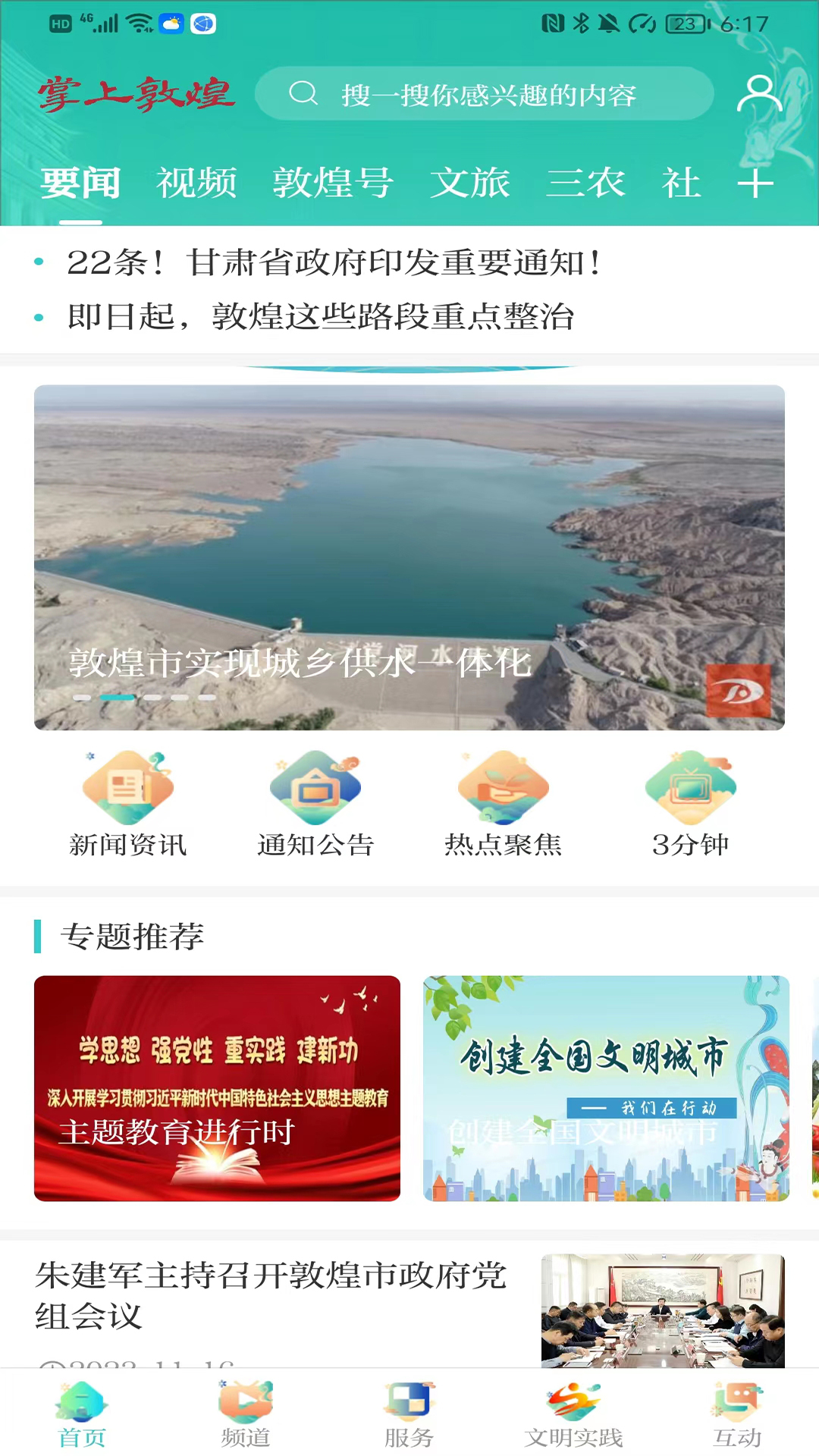Image resolution: width=819 pixels, height=1456 pixels.
Task: Switch to the 视频 tab
Action: [x=196, y=184]
